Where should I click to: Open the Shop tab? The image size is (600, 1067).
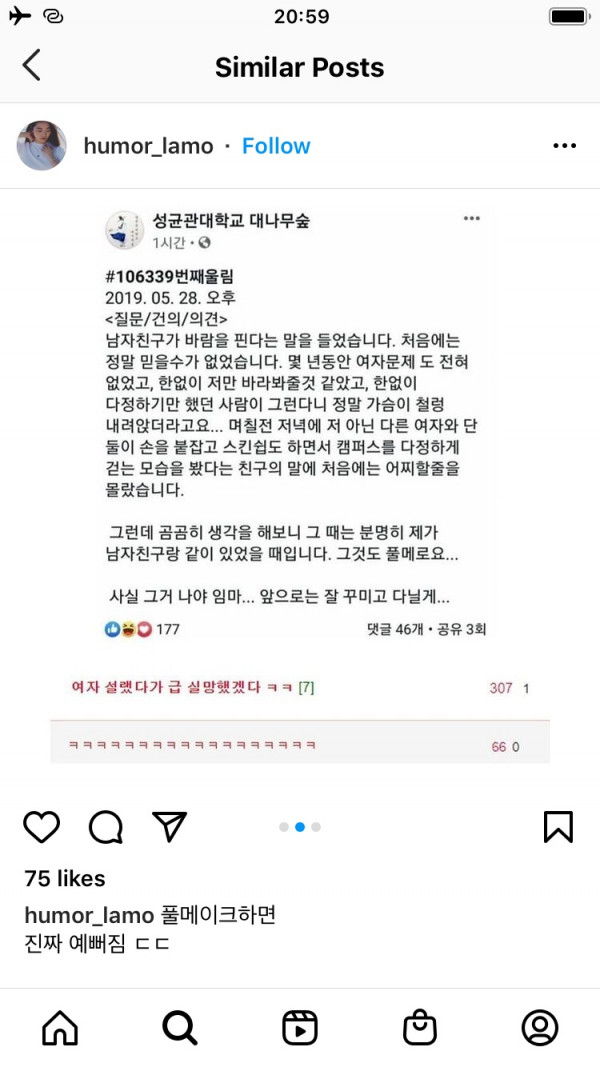[x=420, y=1027]
